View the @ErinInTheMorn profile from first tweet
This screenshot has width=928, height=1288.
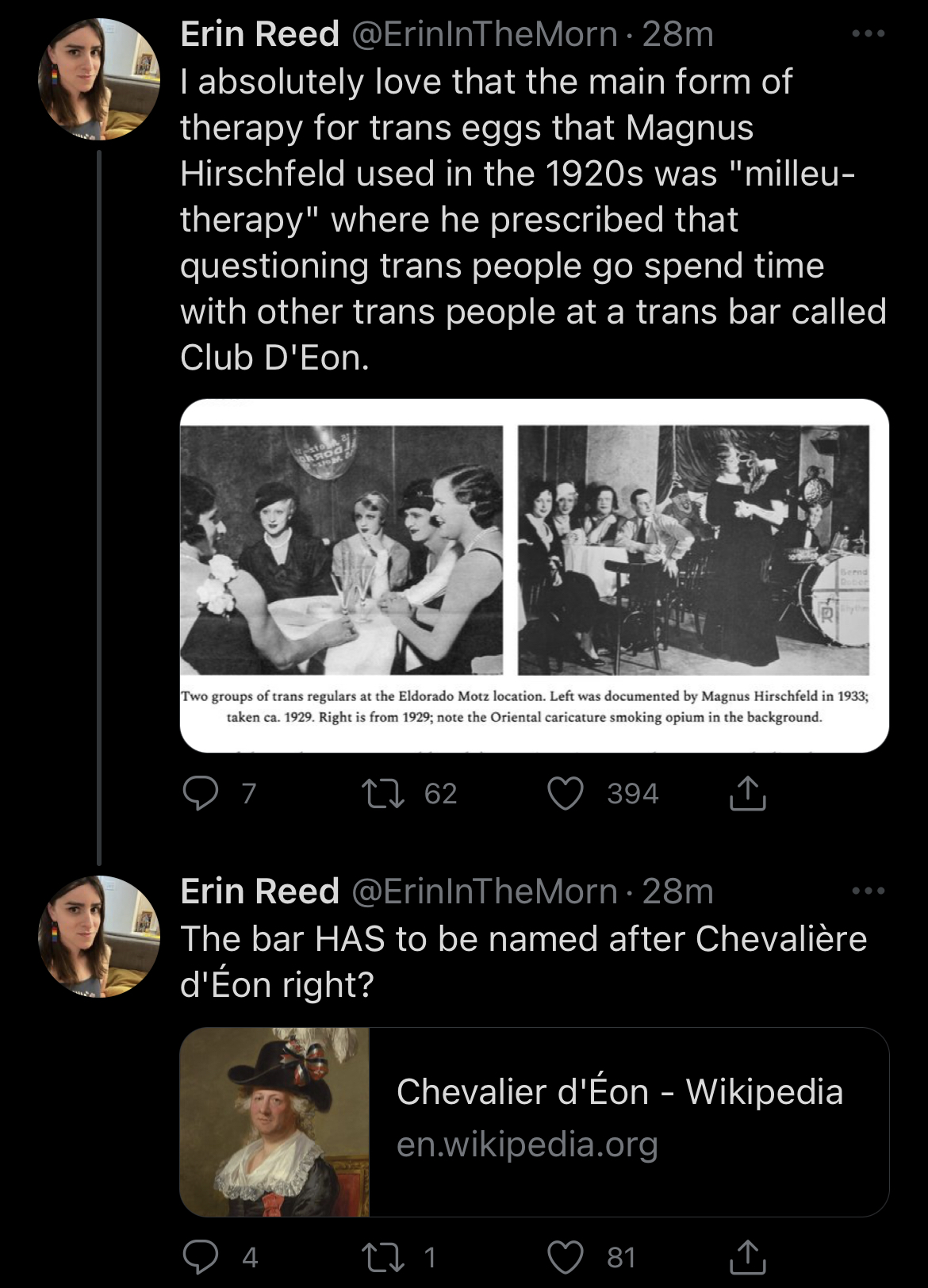(x=484, y=34)
